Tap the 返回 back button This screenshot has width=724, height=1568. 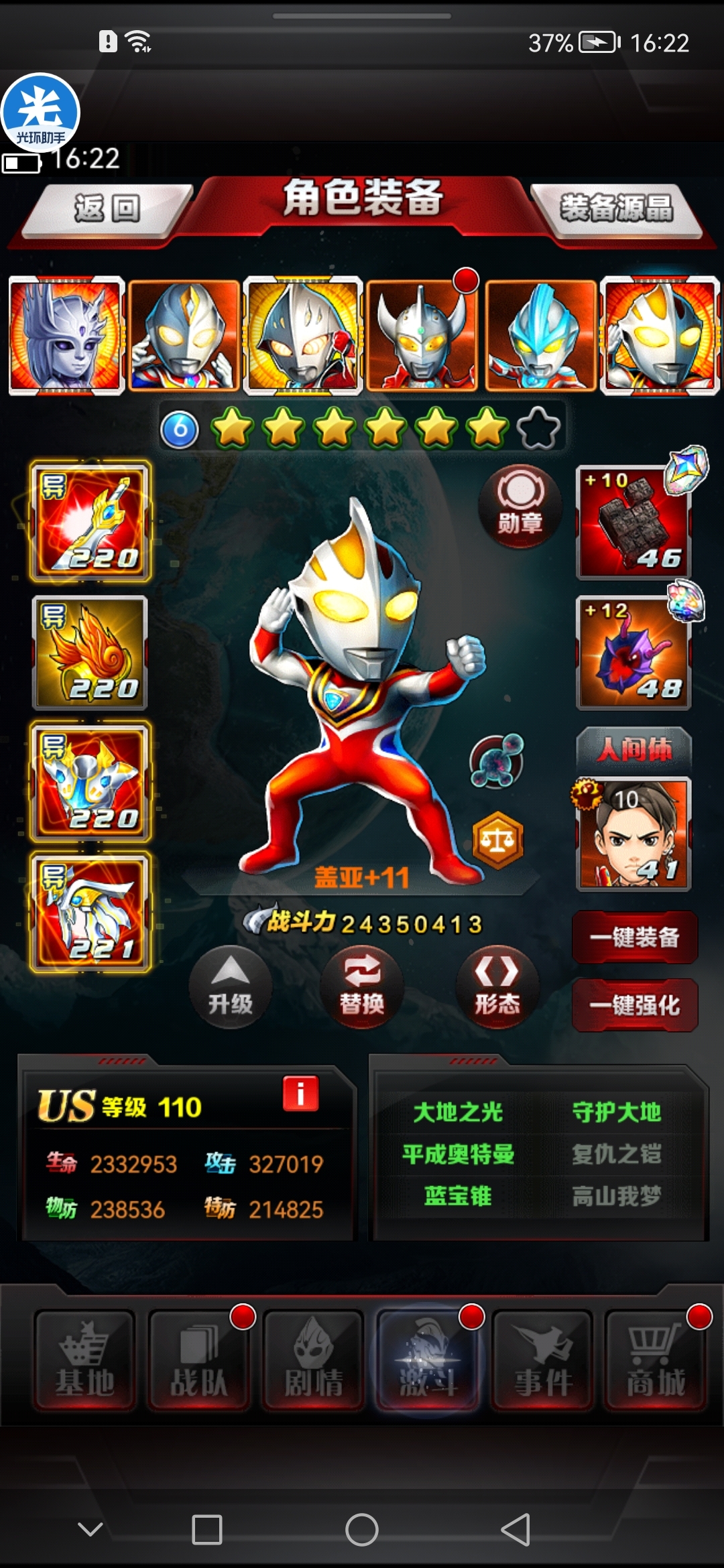pyautogui.click(x=107, y=209)
